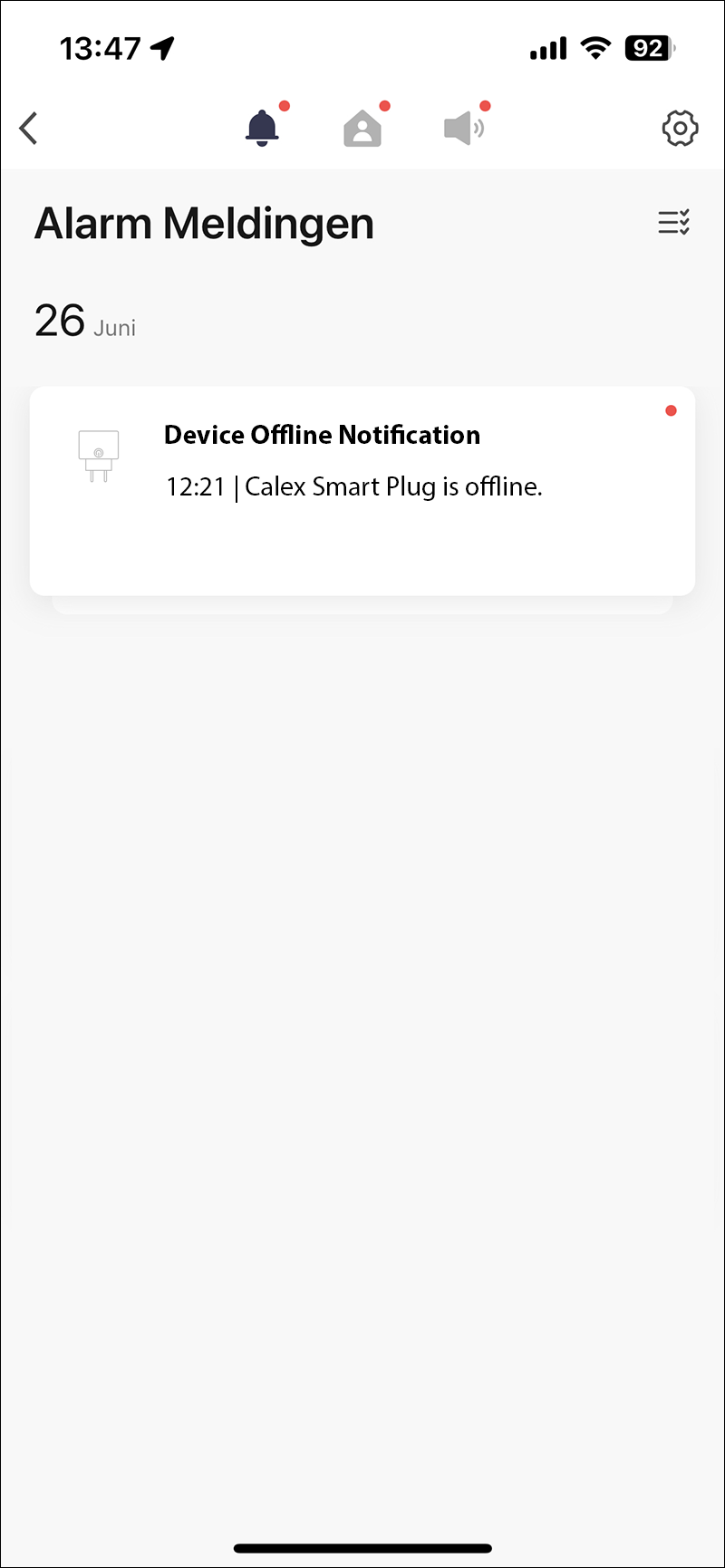Open the bulletin speaker tab
This screenshot has height=1568, width=725.
click(464, 128)
